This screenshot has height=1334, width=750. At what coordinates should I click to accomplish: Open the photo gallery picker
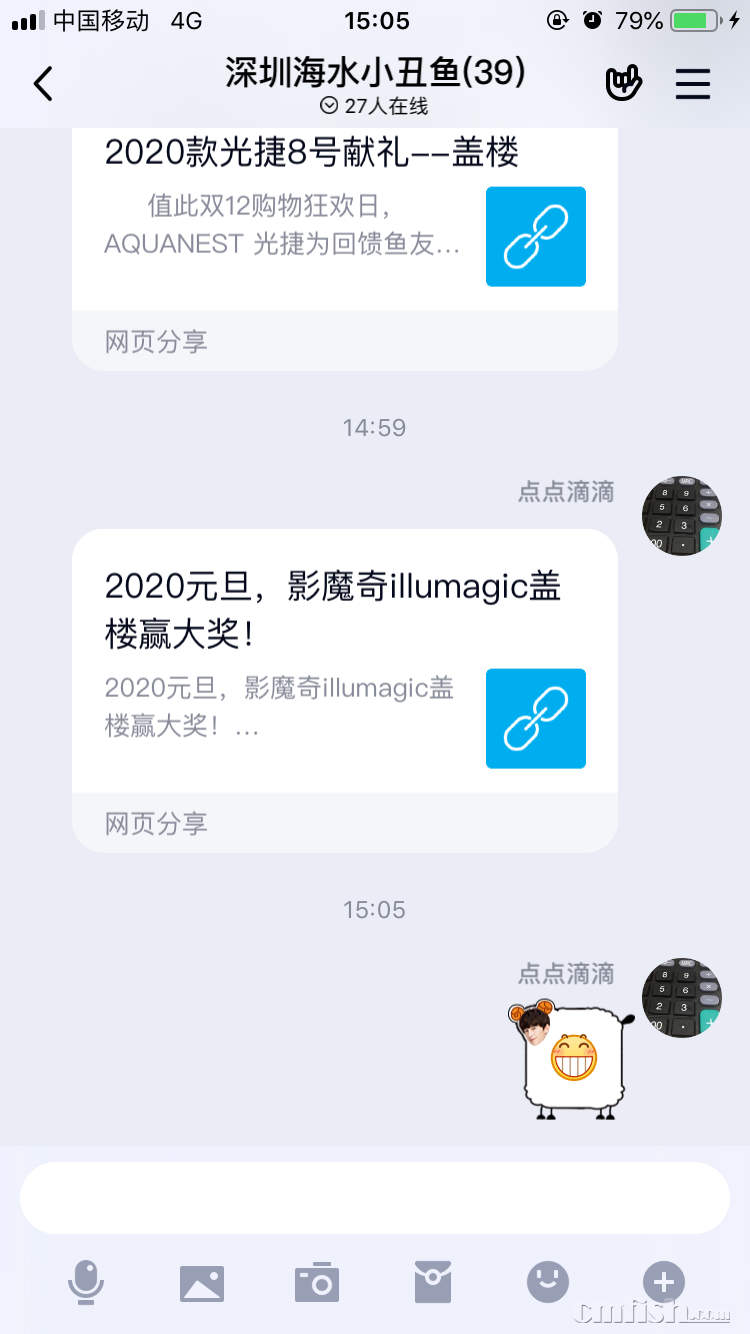click(202, 1282)
